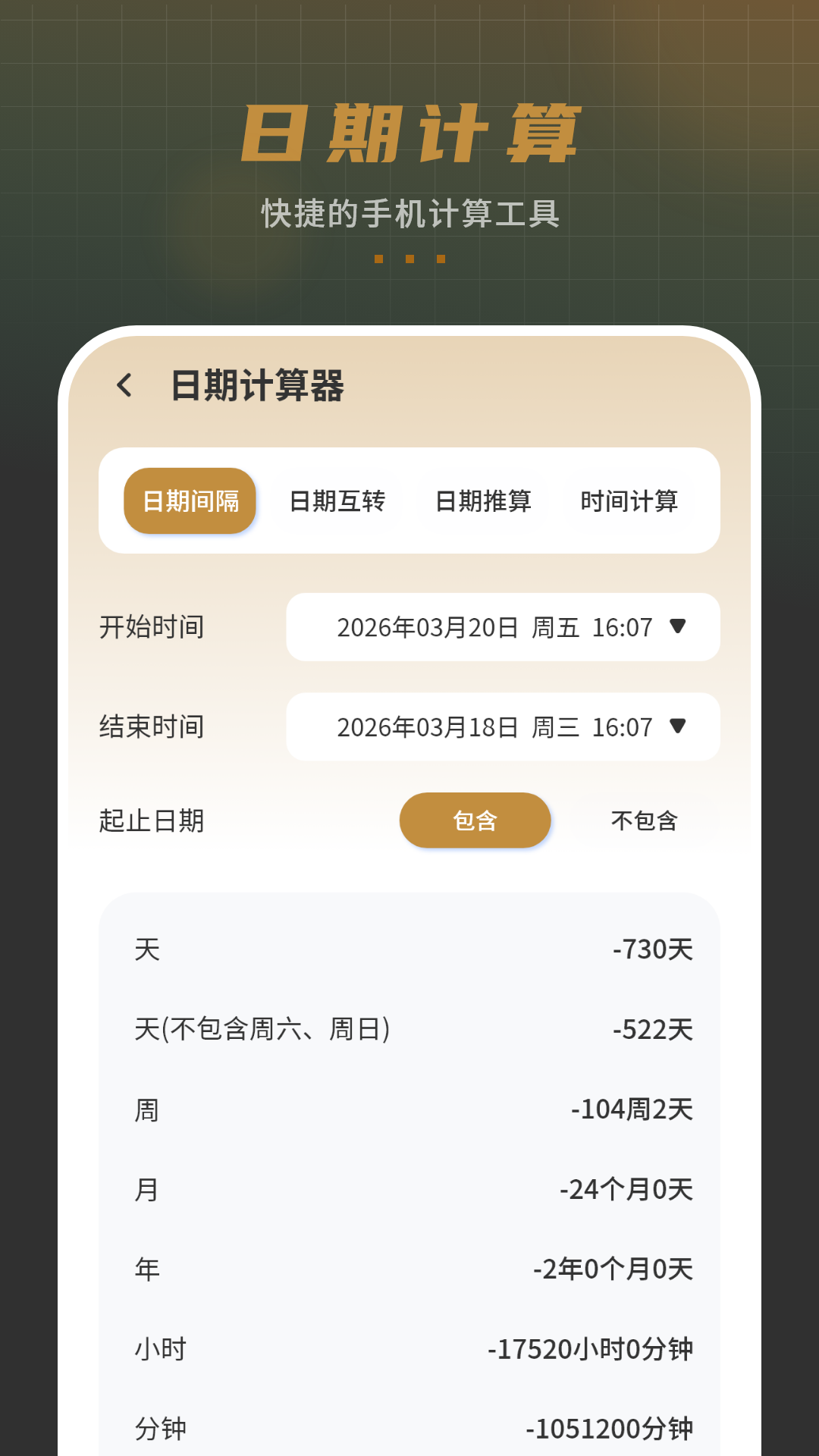Open the 时间计算 tab
Screen dimensions: 819x1456
pos(630,501)
